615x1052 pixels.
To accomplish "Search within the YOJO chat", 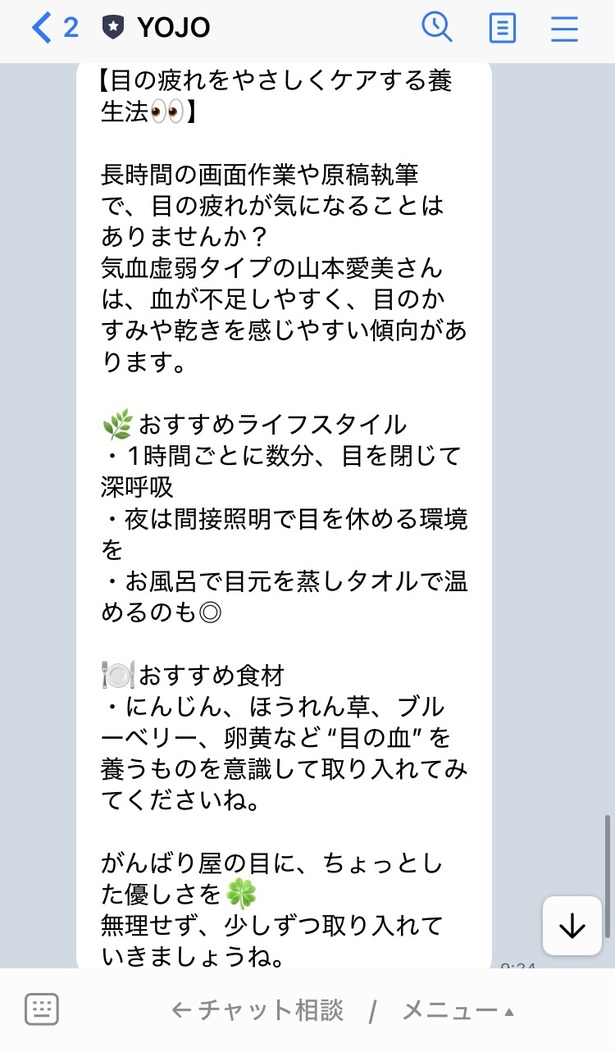I will point(437,27).
